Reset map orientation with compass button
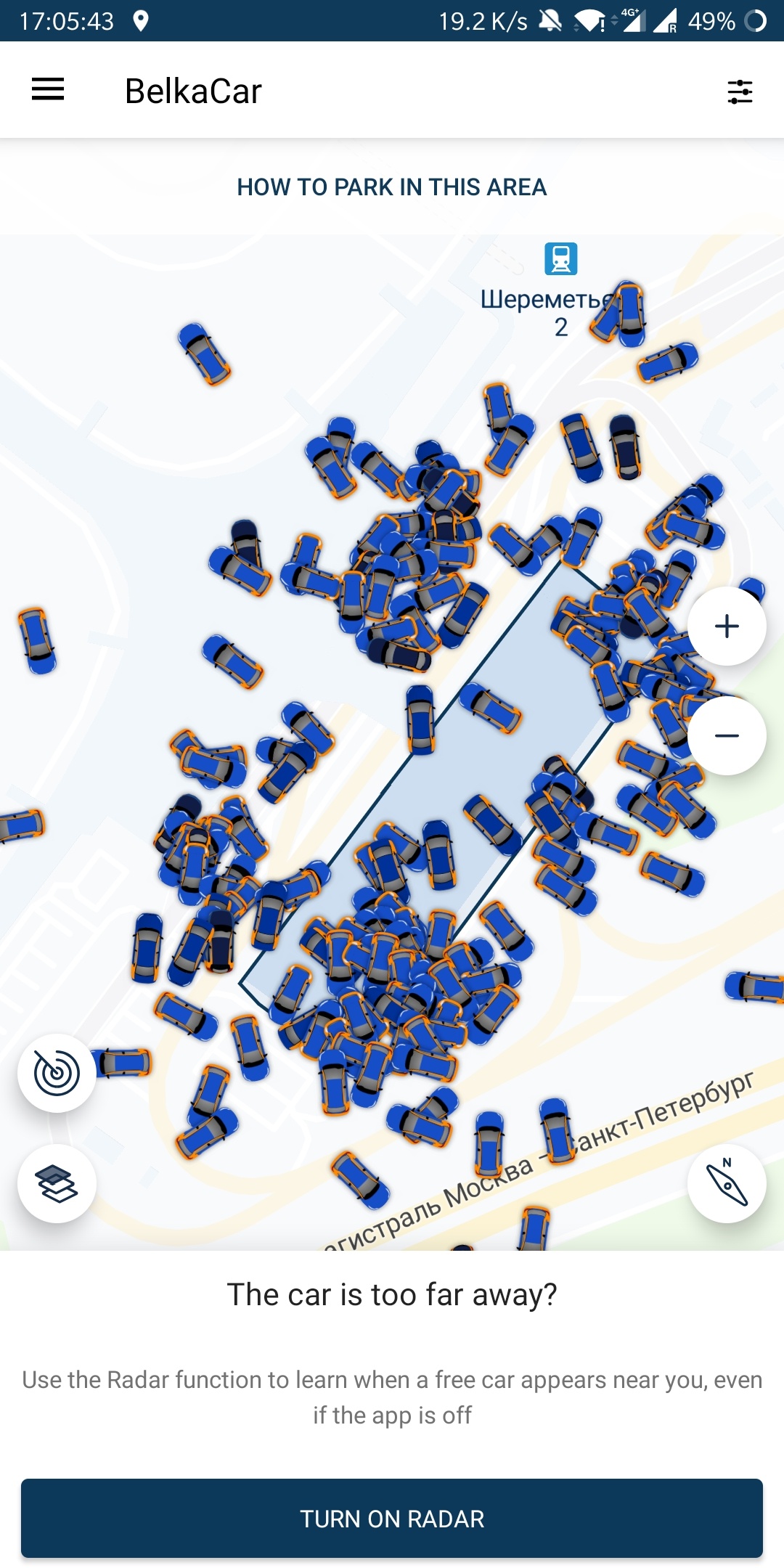 pyautogui.click(x=727, y=1183)
